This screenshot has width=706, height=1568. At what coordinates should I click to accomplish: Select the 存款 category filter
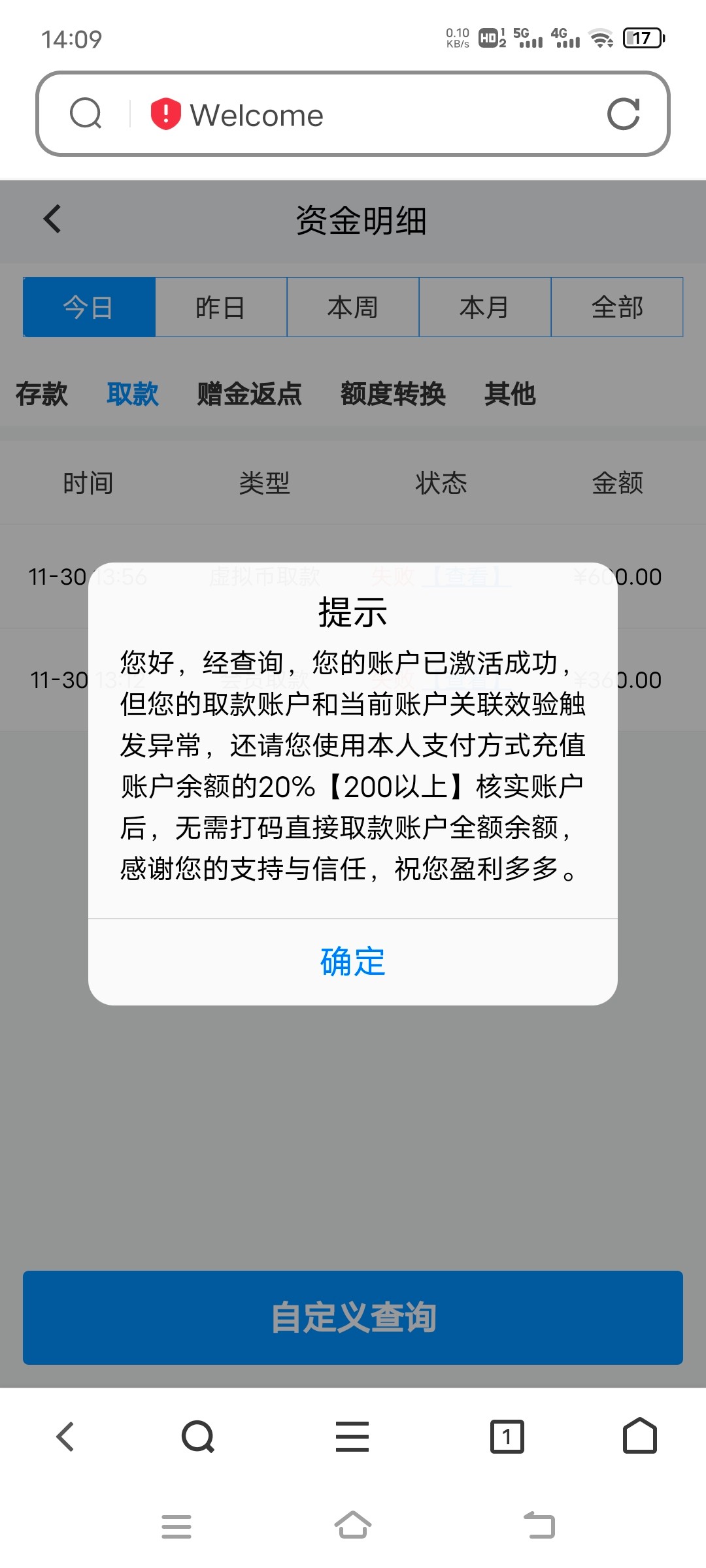(42, 393)
